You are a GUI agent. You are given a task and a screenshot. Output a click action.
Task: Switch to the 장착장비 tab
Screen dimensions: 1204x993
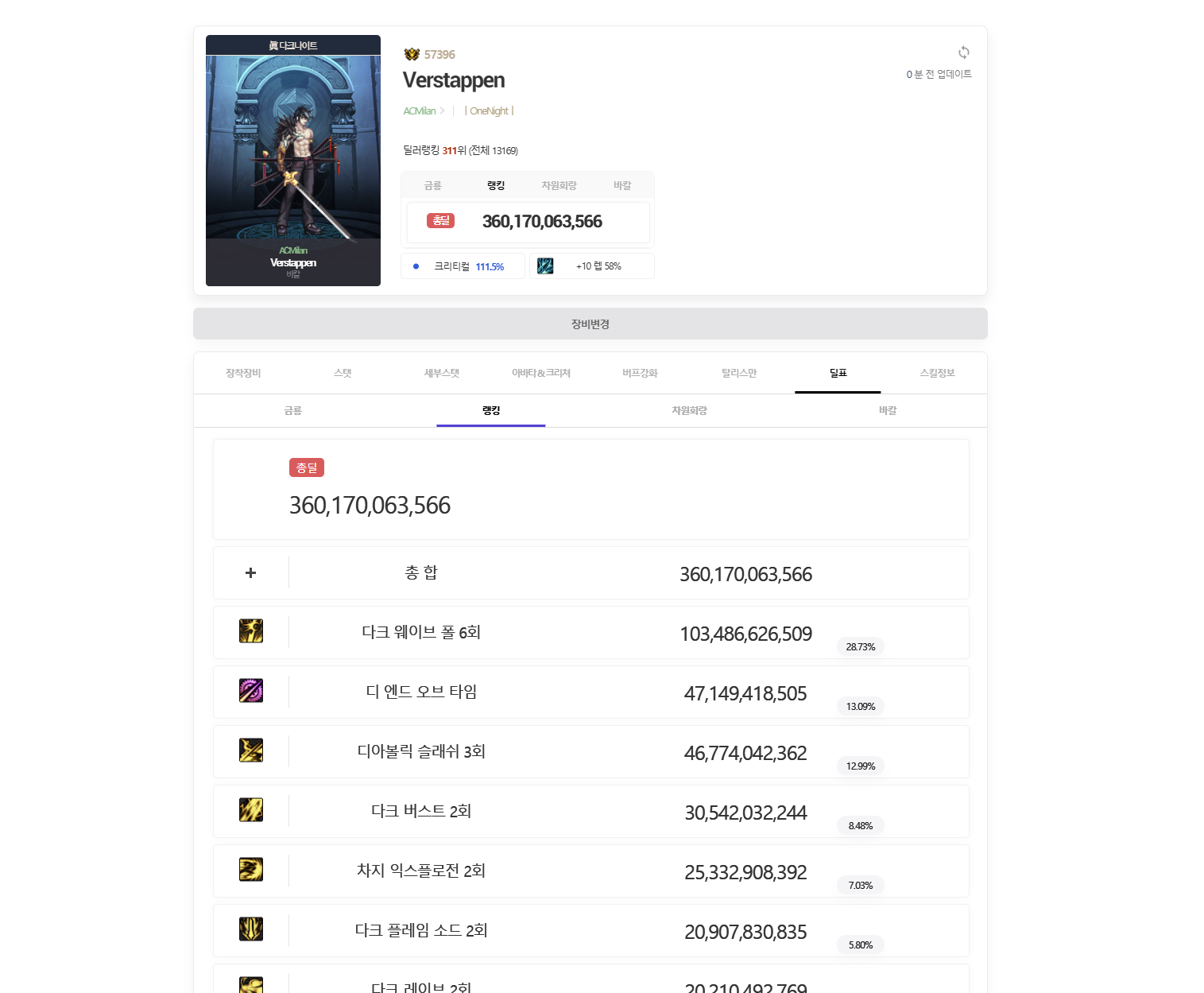point(243,374)
